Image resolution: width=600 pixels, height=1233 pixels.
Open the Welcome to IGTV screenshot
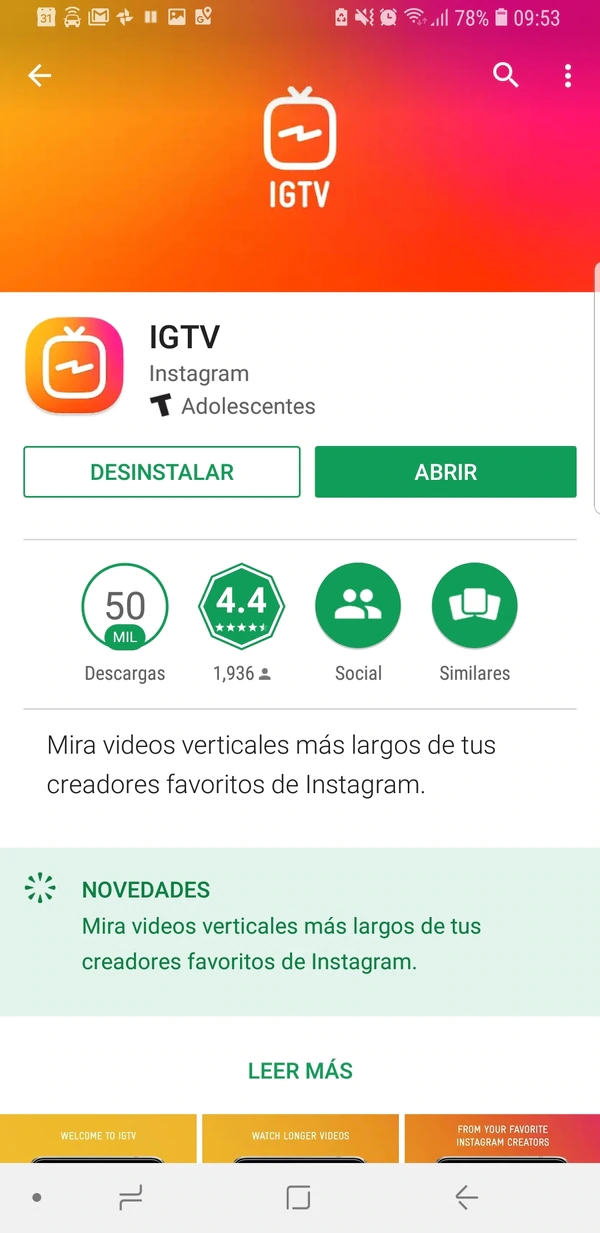(98, 1139)
